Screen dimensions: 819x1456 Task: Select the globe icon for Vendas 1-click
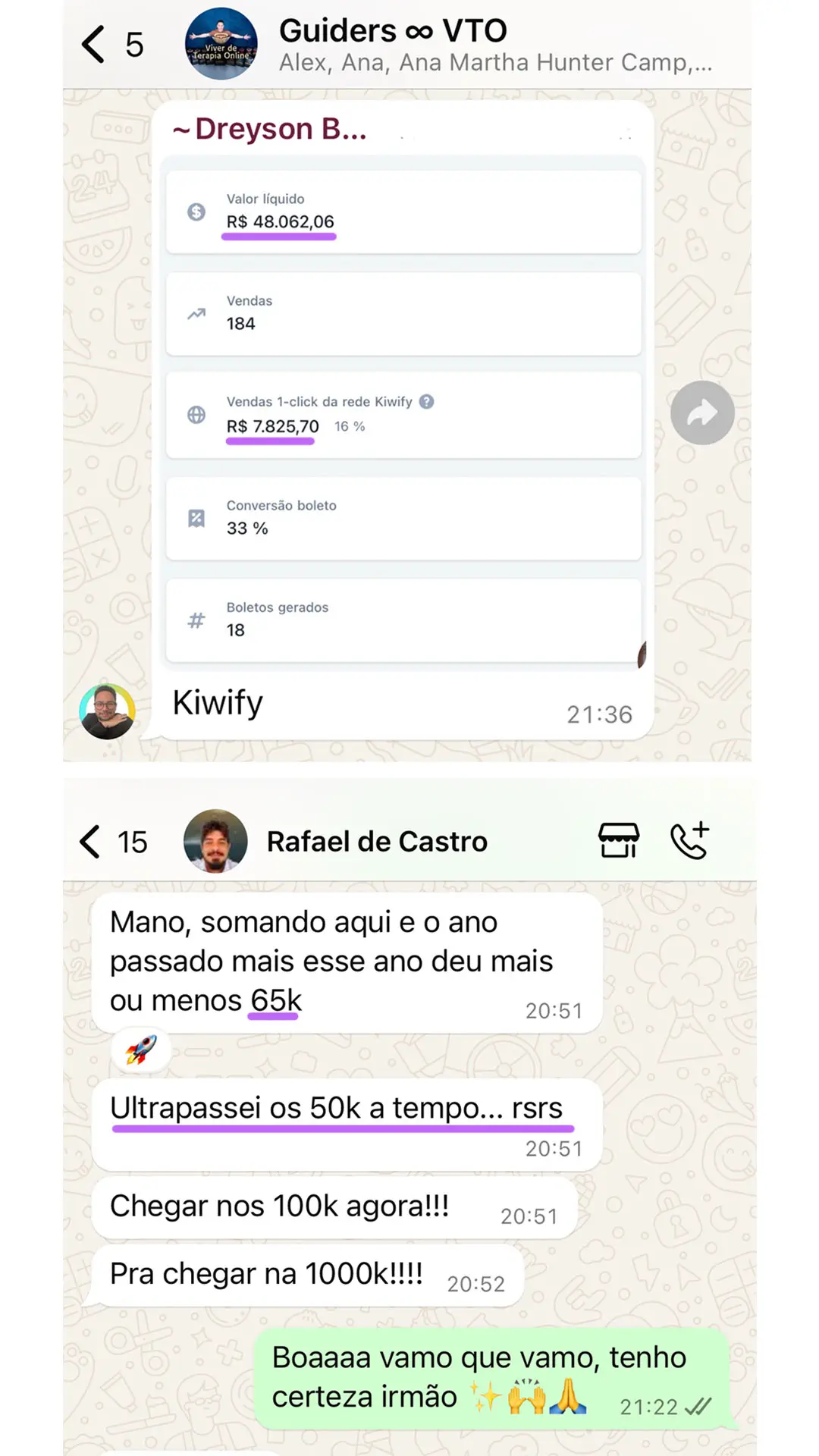(x=196, y=414)
